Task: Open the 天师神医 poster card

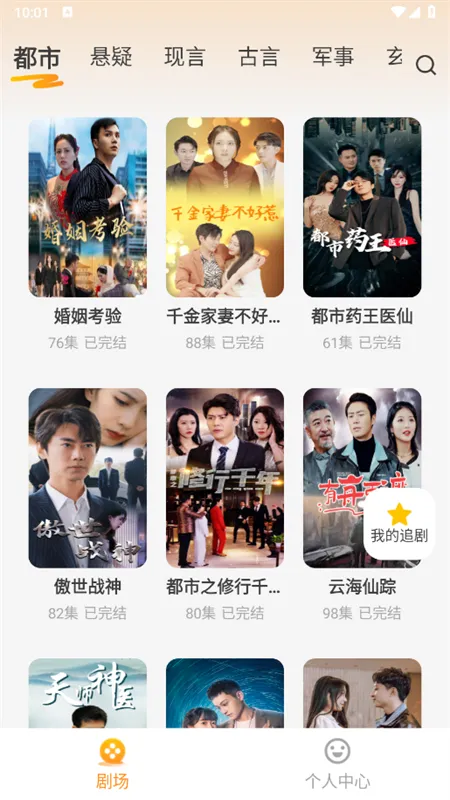Action: tap(88, 693)
